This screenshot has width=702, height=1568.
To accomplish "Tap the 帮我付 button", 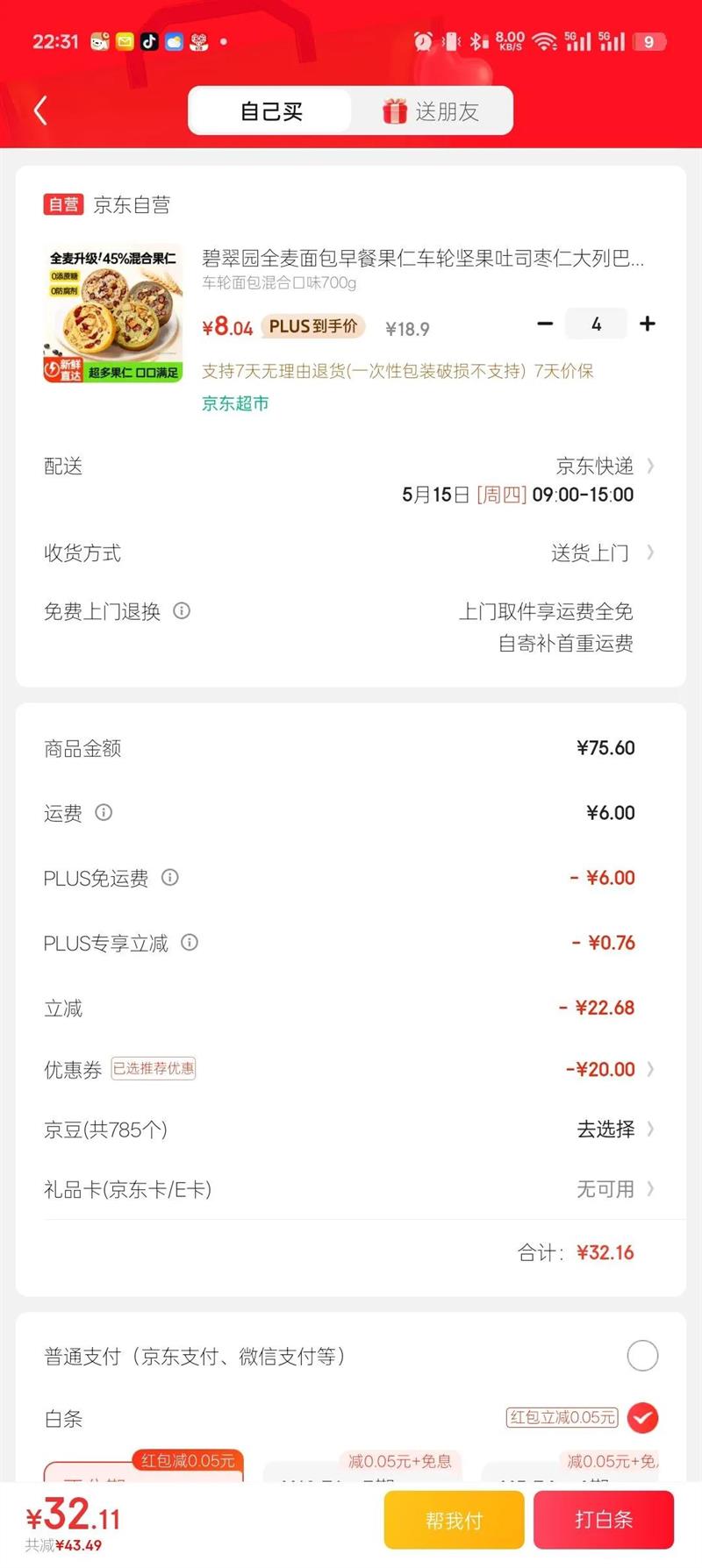I will pos(454,1520).
